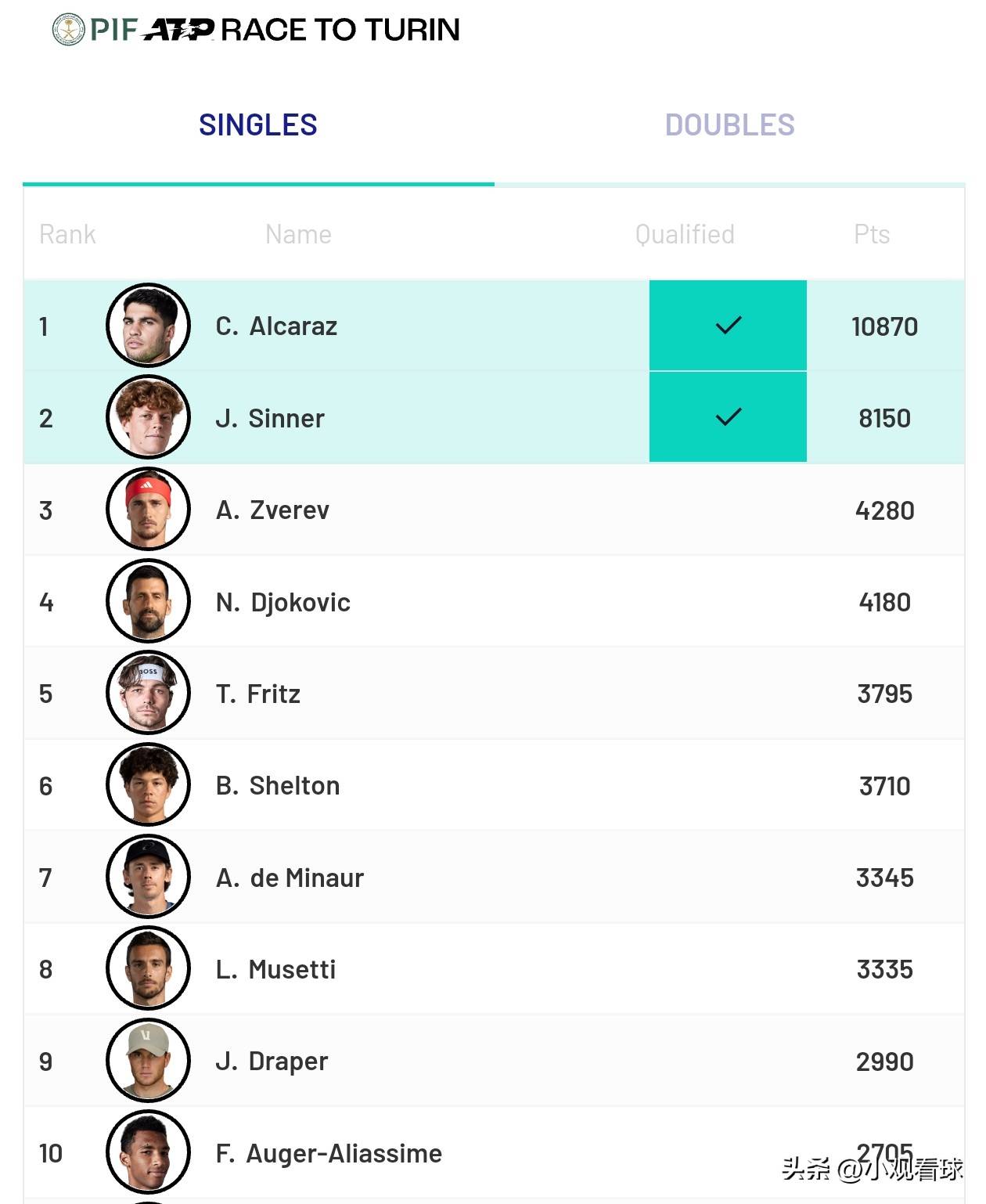Open C. Alcaraz's player row
Image resolution: width=986 pixels, height=1204 pixels.
276,326
